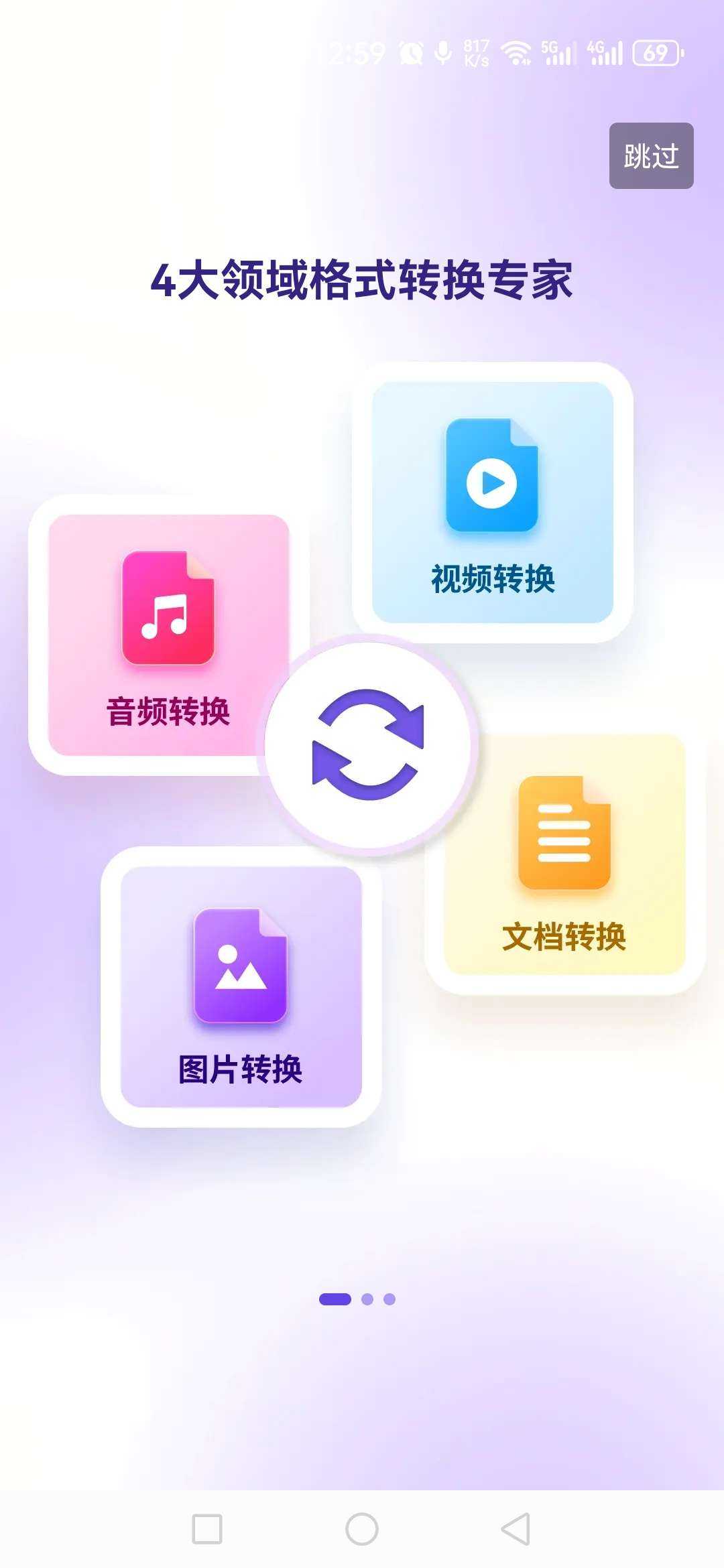Viewport: 724px width, 1568px height.
Task: Open the recent apps view
Action: tap(207, 1528)
